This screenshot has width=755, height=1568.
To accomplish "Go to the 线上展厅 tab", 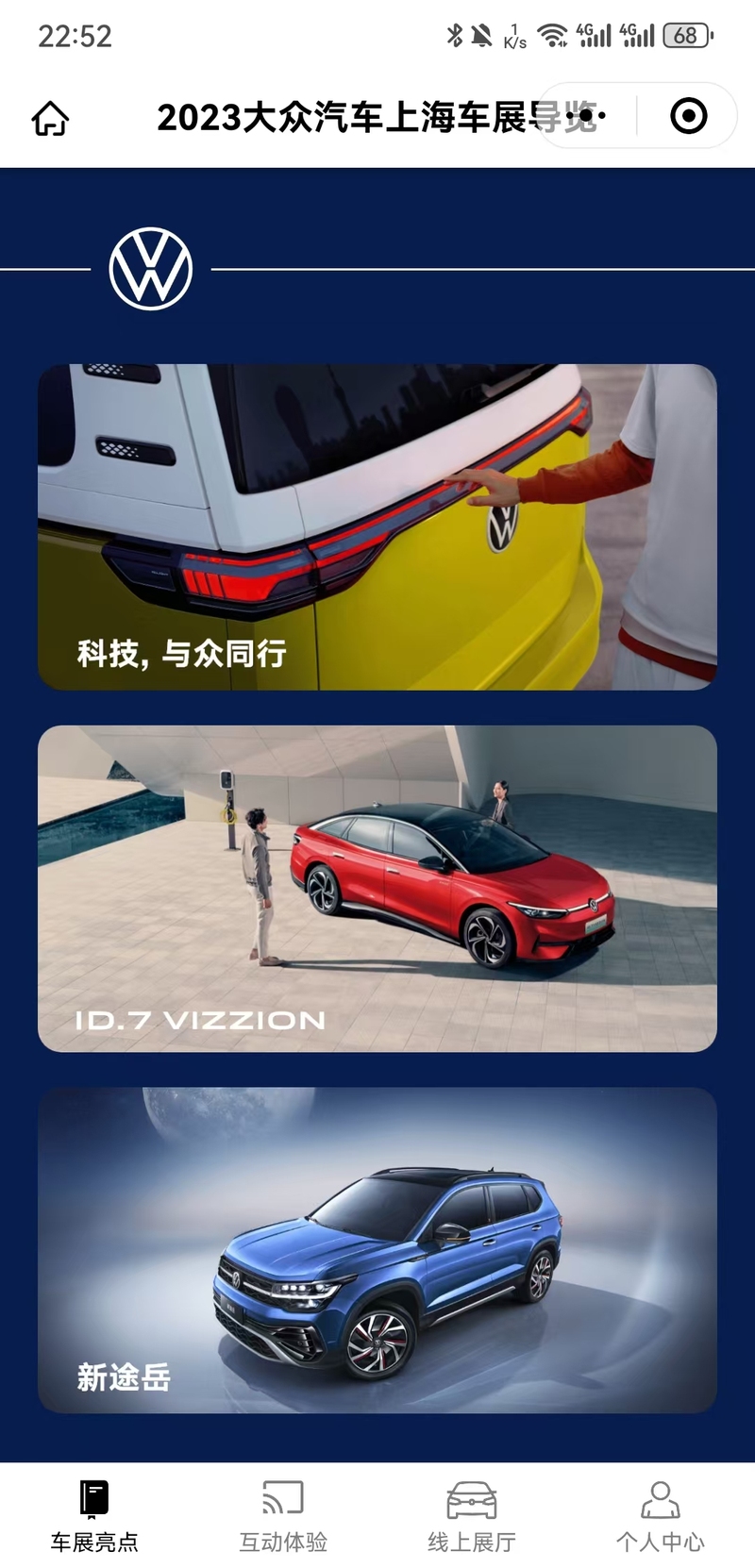I will click(x=472, y=1516).
